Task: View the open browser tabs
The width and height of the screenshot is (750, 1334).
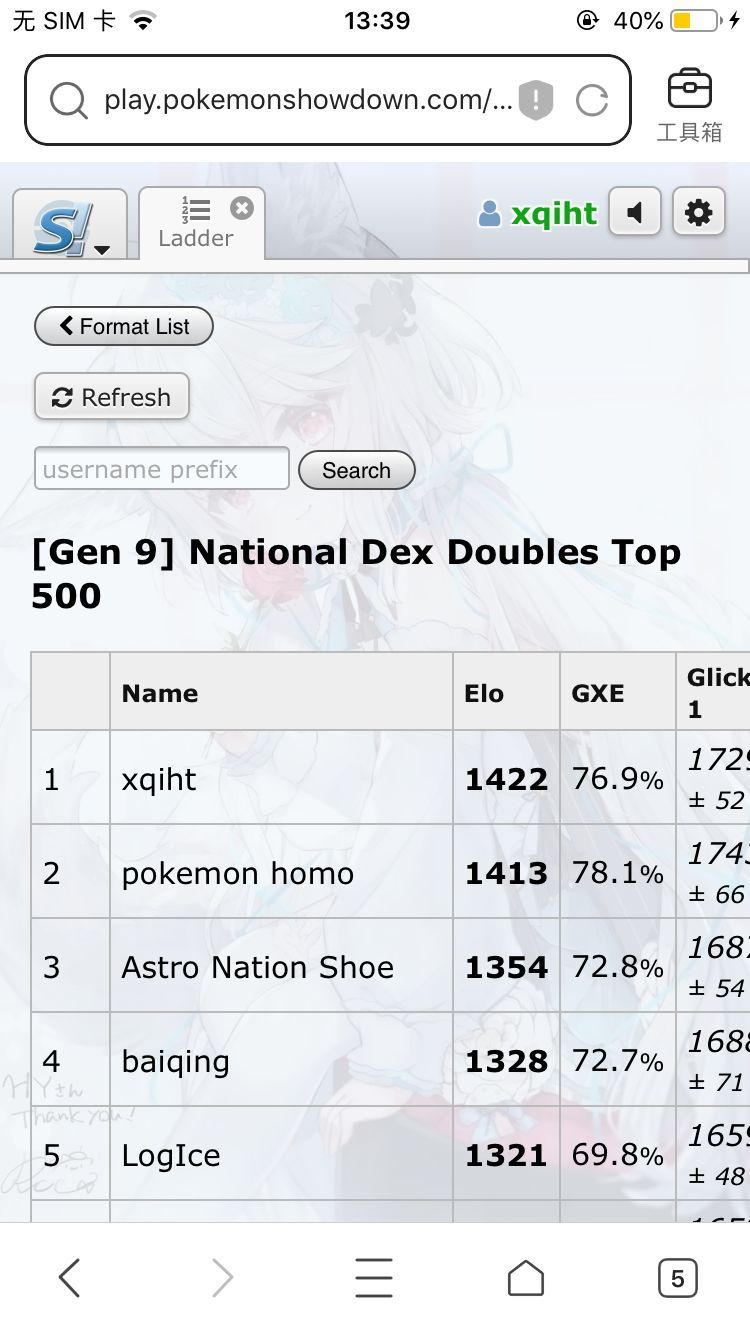Action: pyautogui.click(x=677, y=1277)
